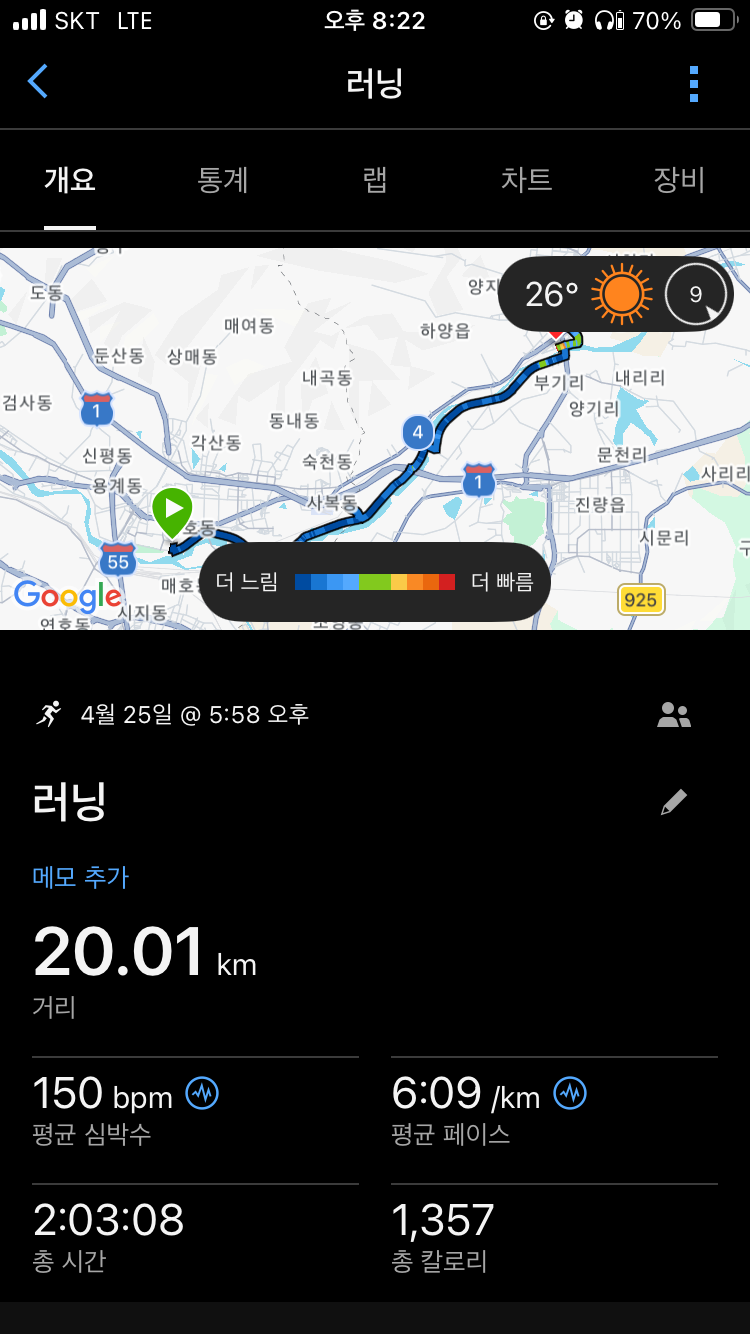Open the people sharing icon
Viewport: 750px width, 1334px height.
(674, 715)
